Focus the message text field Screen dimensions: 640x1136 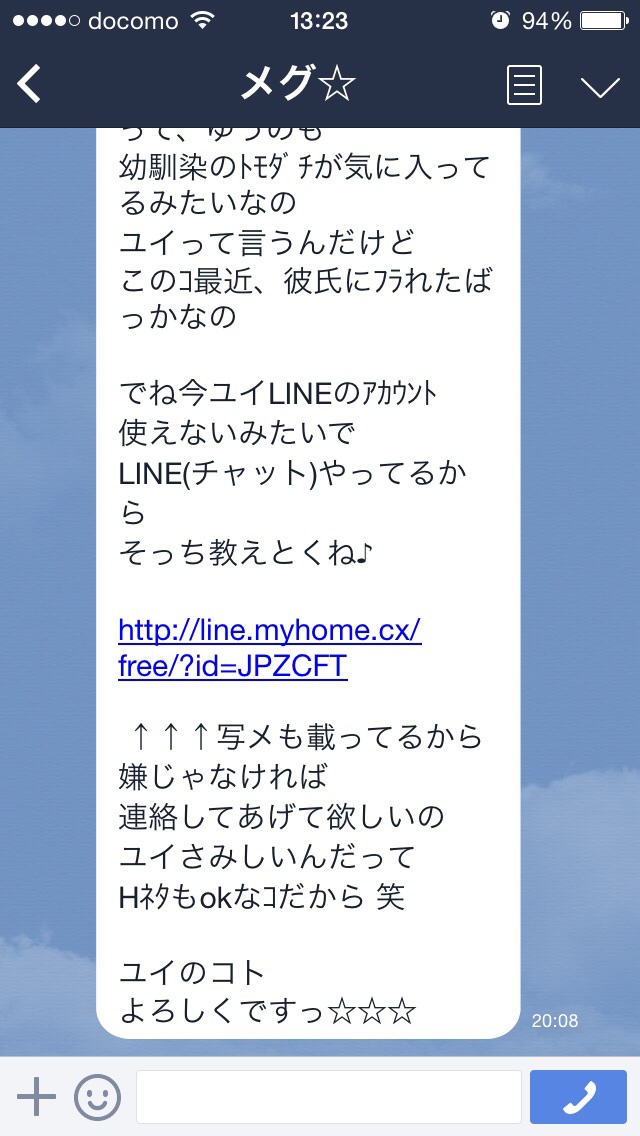coord(328,1097)
